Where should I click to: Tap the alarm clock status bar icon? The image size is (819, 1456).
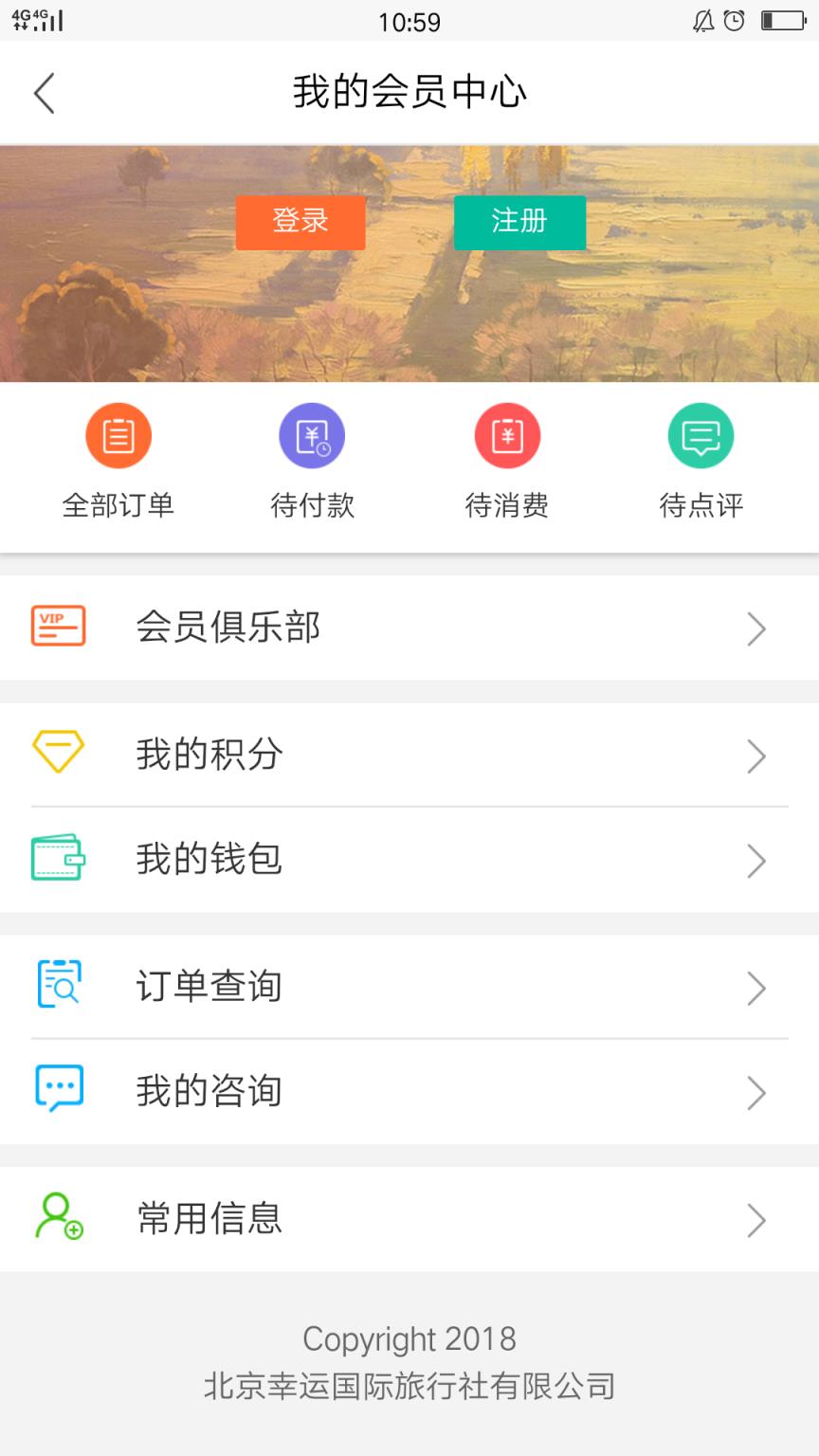735,19
